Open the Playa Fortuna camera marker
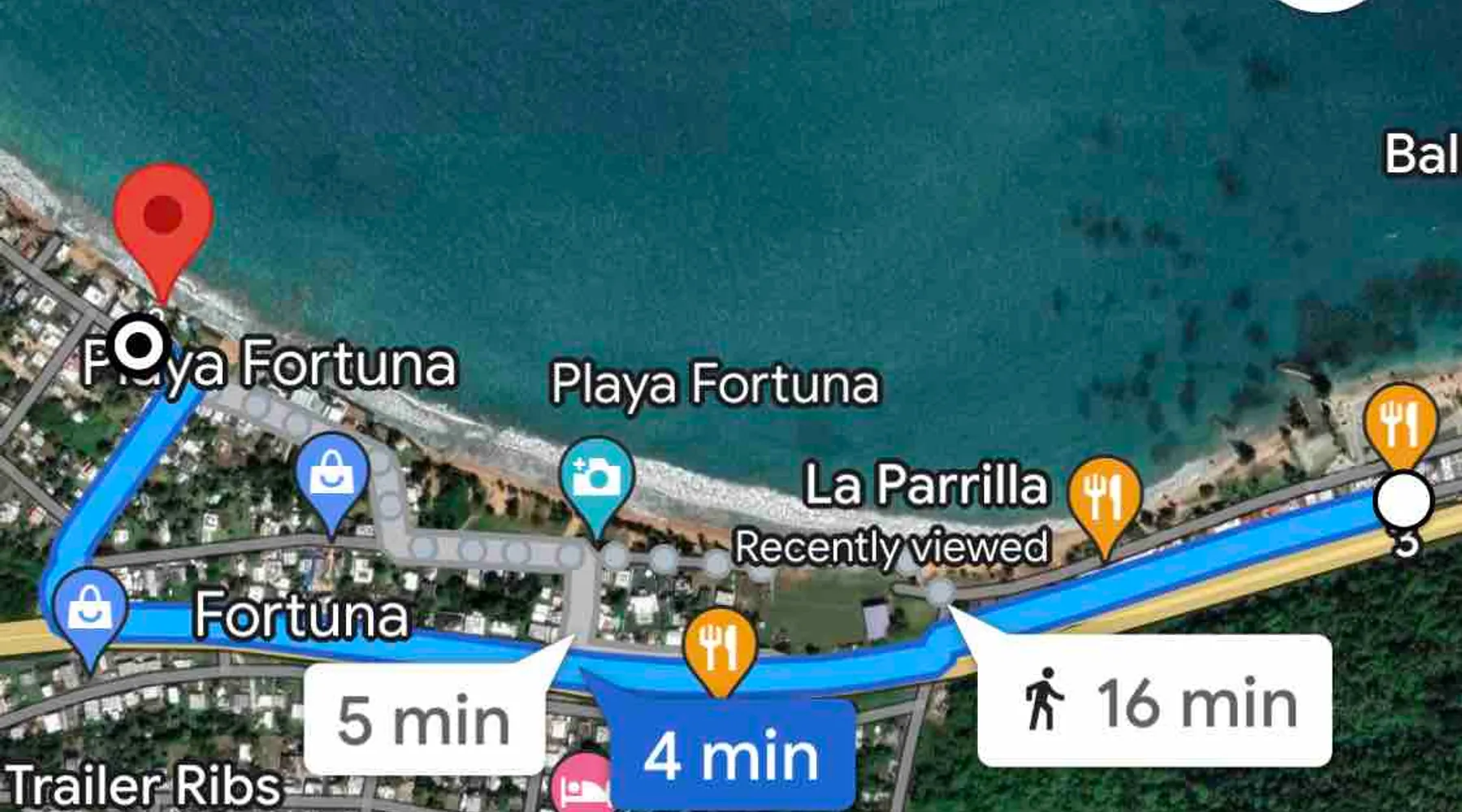Viewport: 1462px width, 812px height. (597, 479)
